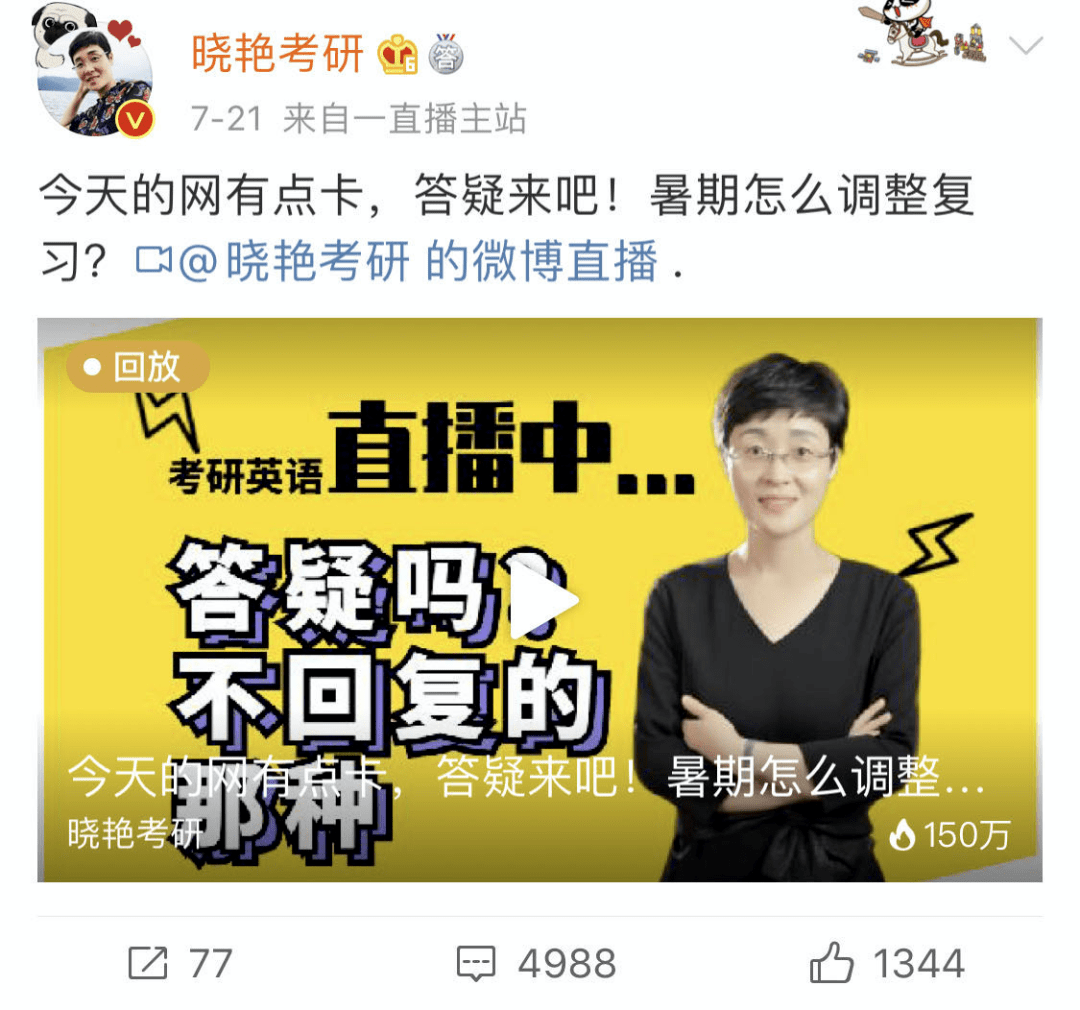Open the 4988 comments
1080x1010 pixels.
(536, 964)
